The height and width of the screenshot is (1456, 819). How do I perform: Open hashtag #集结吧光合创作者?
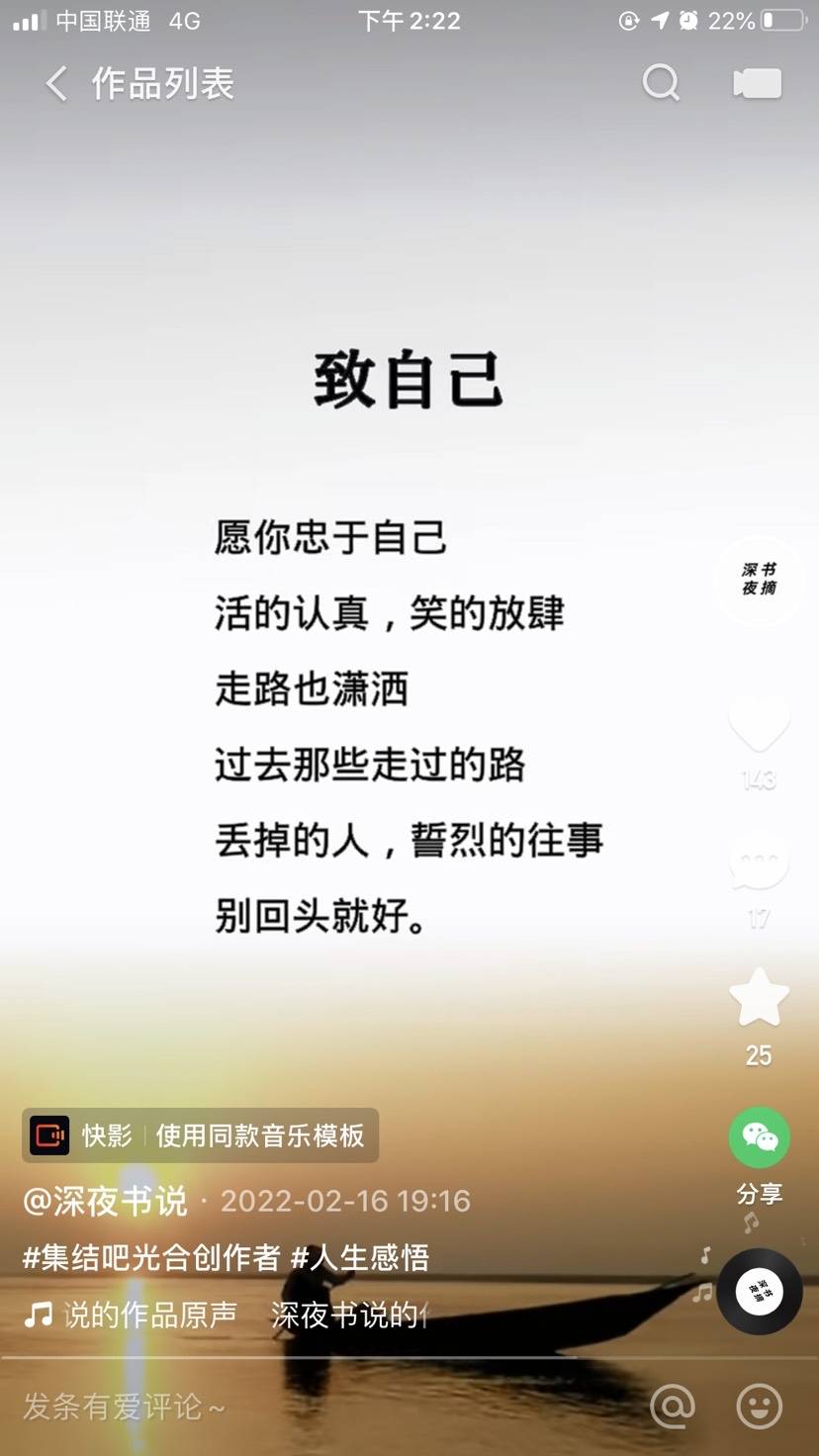pos(151,1257)
